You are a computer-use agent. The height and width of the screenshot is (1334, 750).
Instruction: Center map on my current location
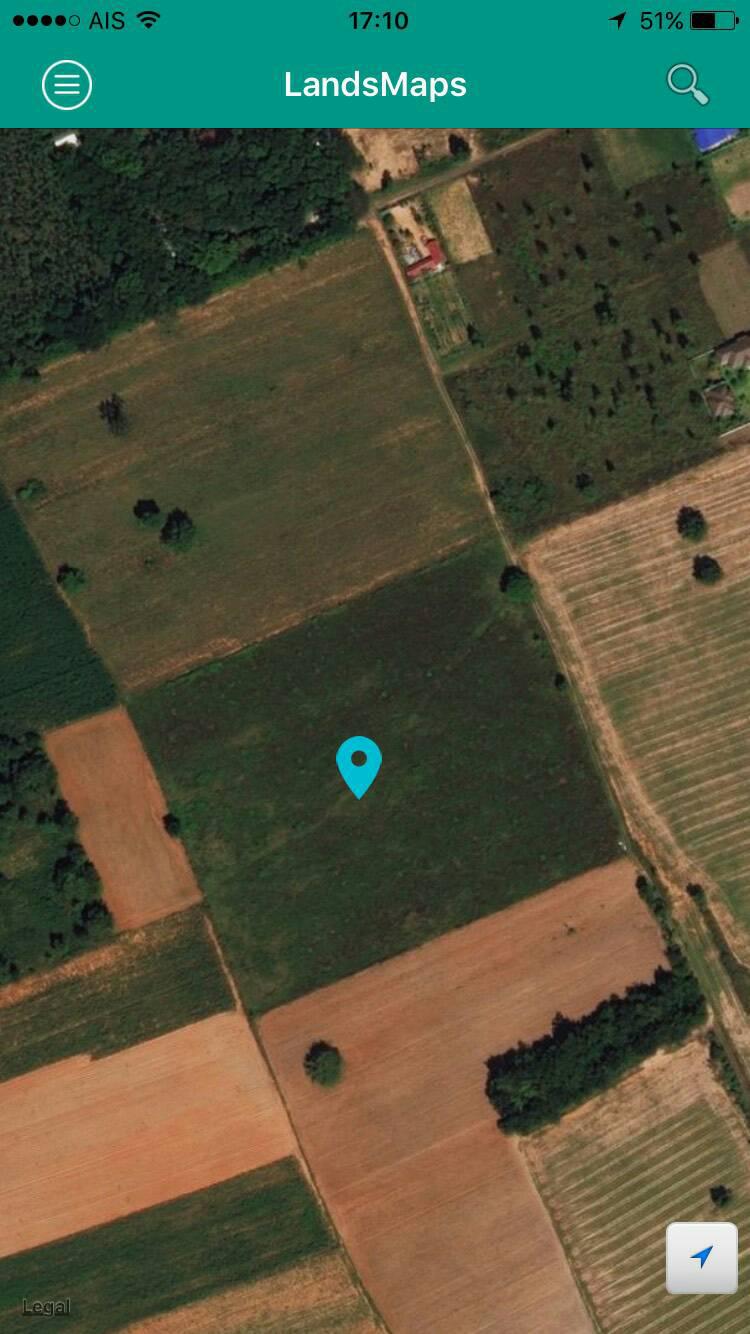(702, 1258)
